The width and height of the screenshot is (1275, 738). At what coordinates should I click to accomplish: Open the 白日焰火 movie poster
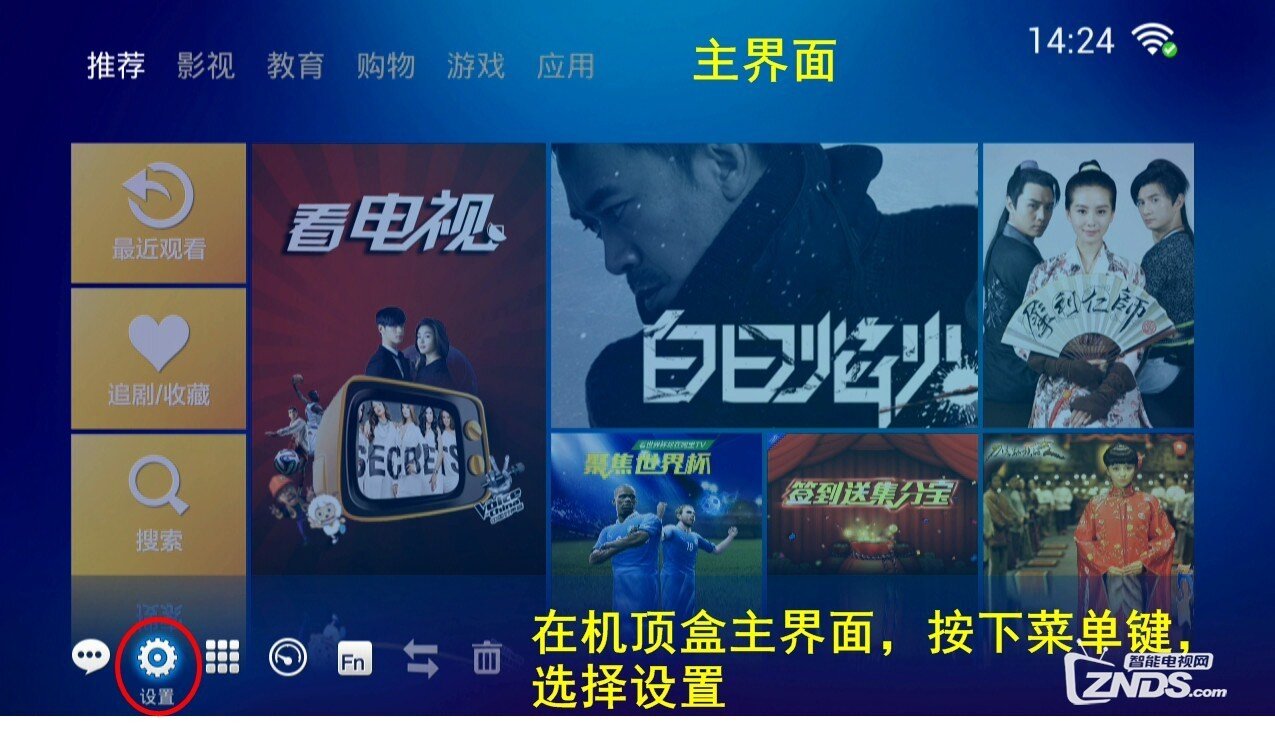click(x=764, y=286)
